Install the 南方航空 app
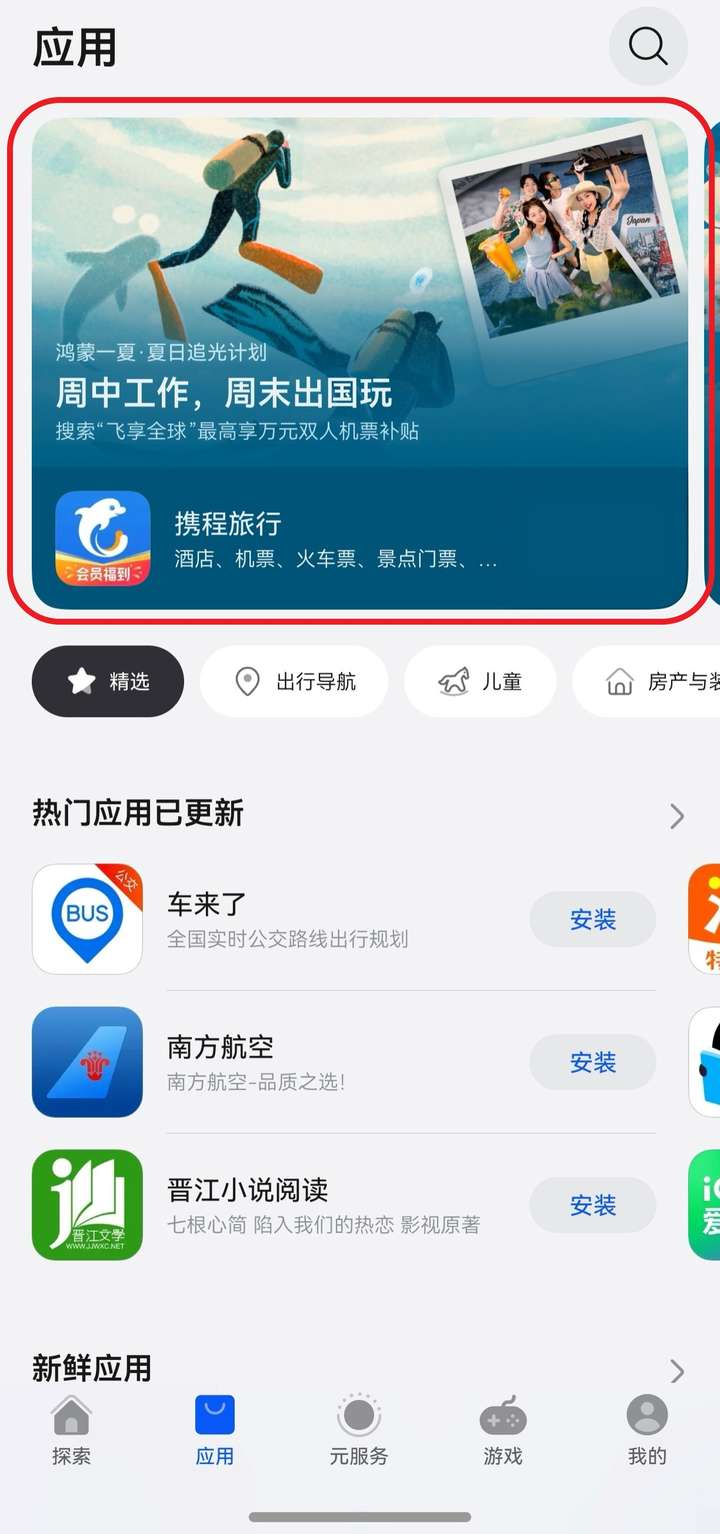The width and height of the screenshot is (720, 1534). pyautogui.click(x=593, y=1062)
